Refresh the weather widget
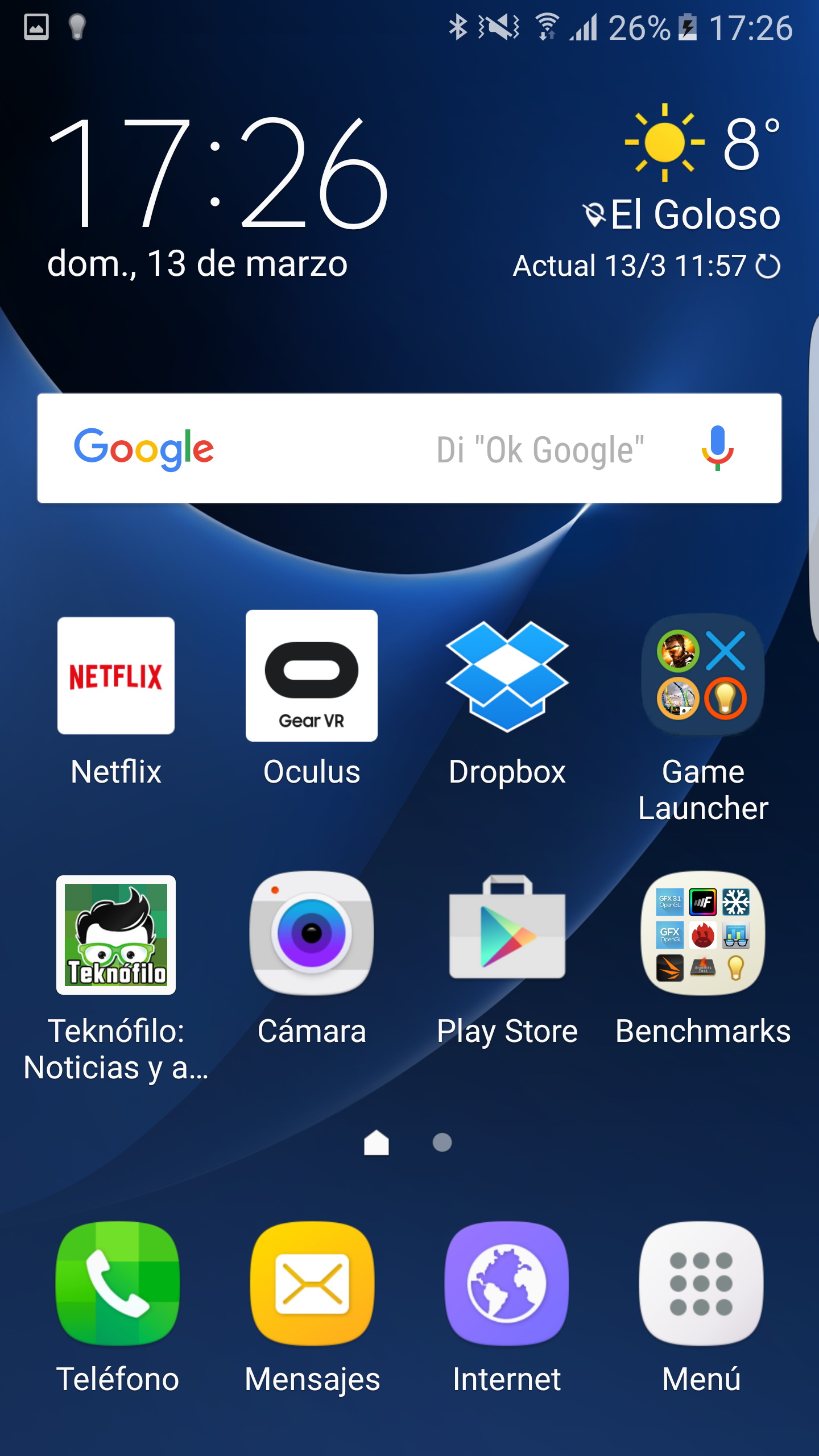Screen dimensions: 819x1456 [x=768, y=266]
